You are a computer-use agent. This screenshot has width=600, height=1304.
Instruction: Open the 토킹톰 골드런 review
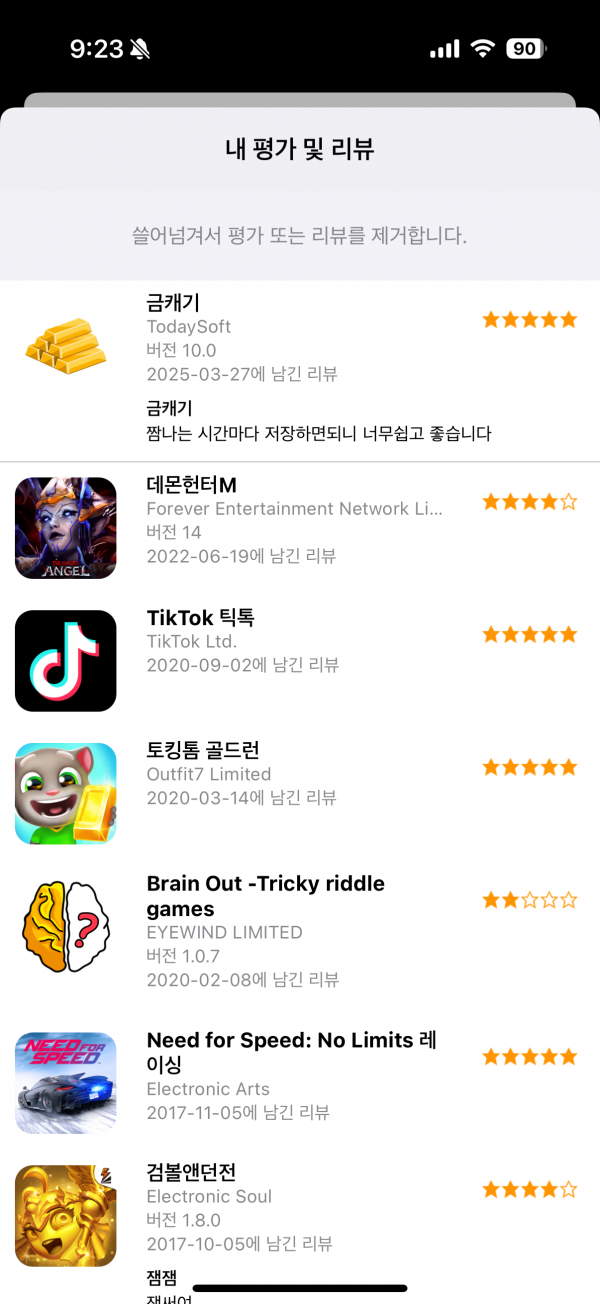coord(300,793)
